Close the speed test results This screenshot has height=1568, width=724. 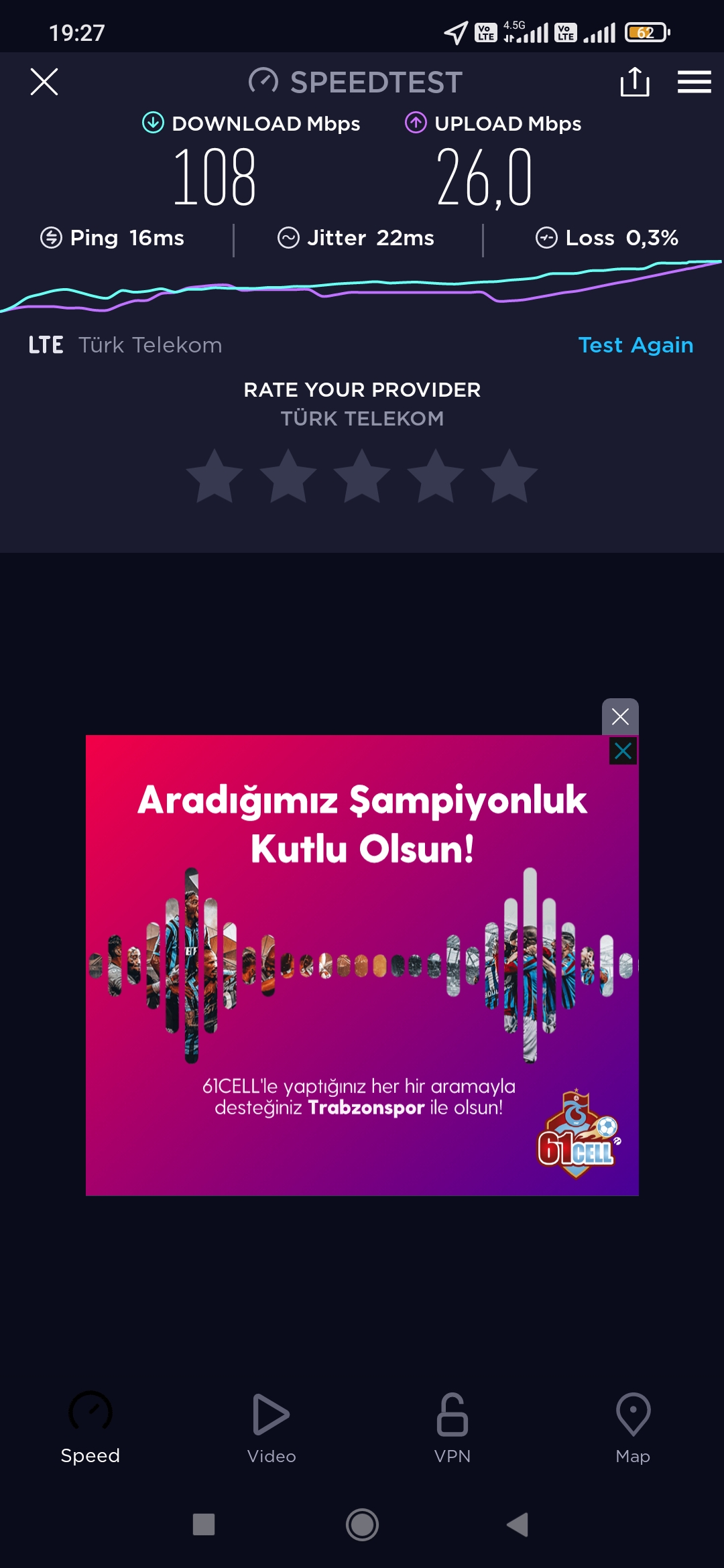pyautogui.click(x=44, y=82)
